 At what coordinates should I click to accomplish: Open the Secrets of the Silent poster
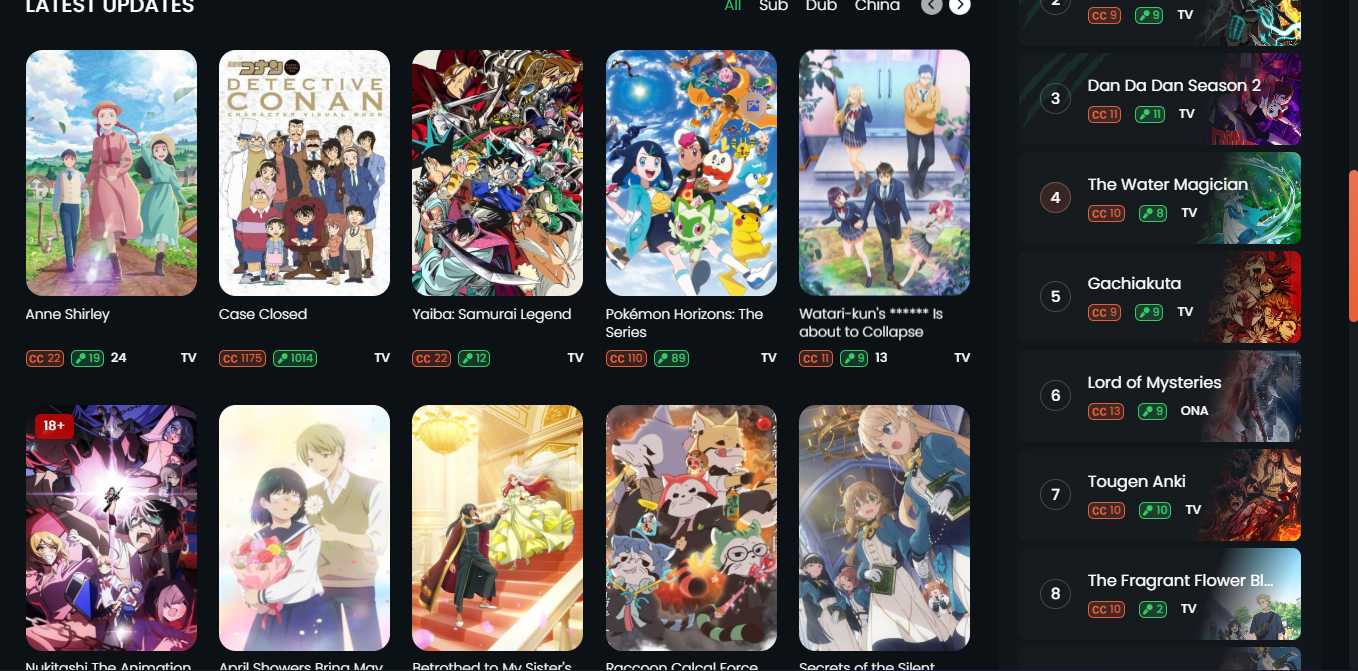click(884, 528)
